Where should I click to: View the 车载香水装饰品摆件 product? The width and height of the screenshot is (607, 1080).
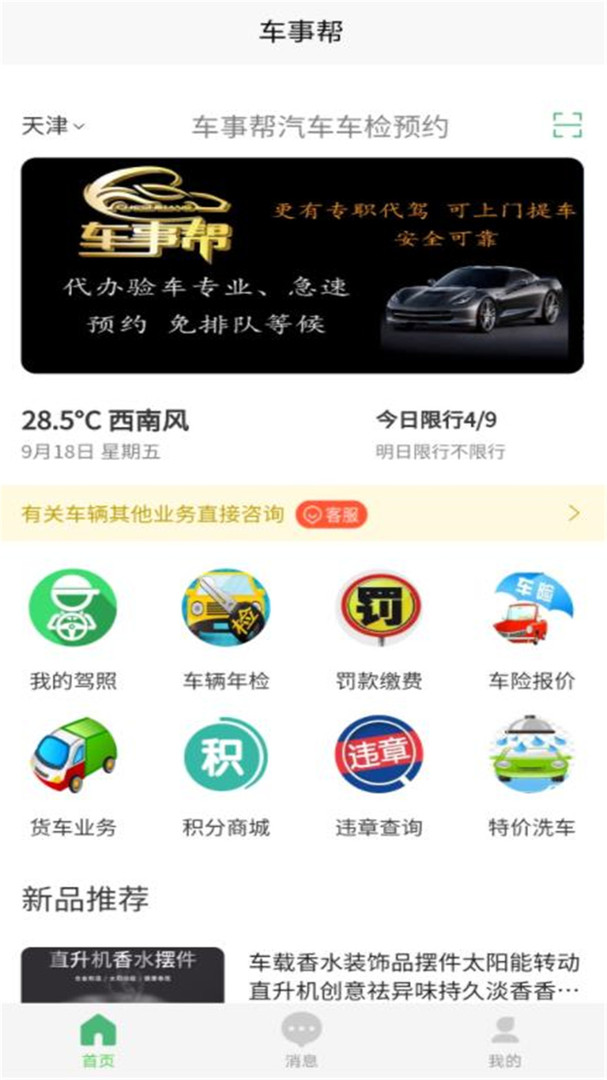414,976
